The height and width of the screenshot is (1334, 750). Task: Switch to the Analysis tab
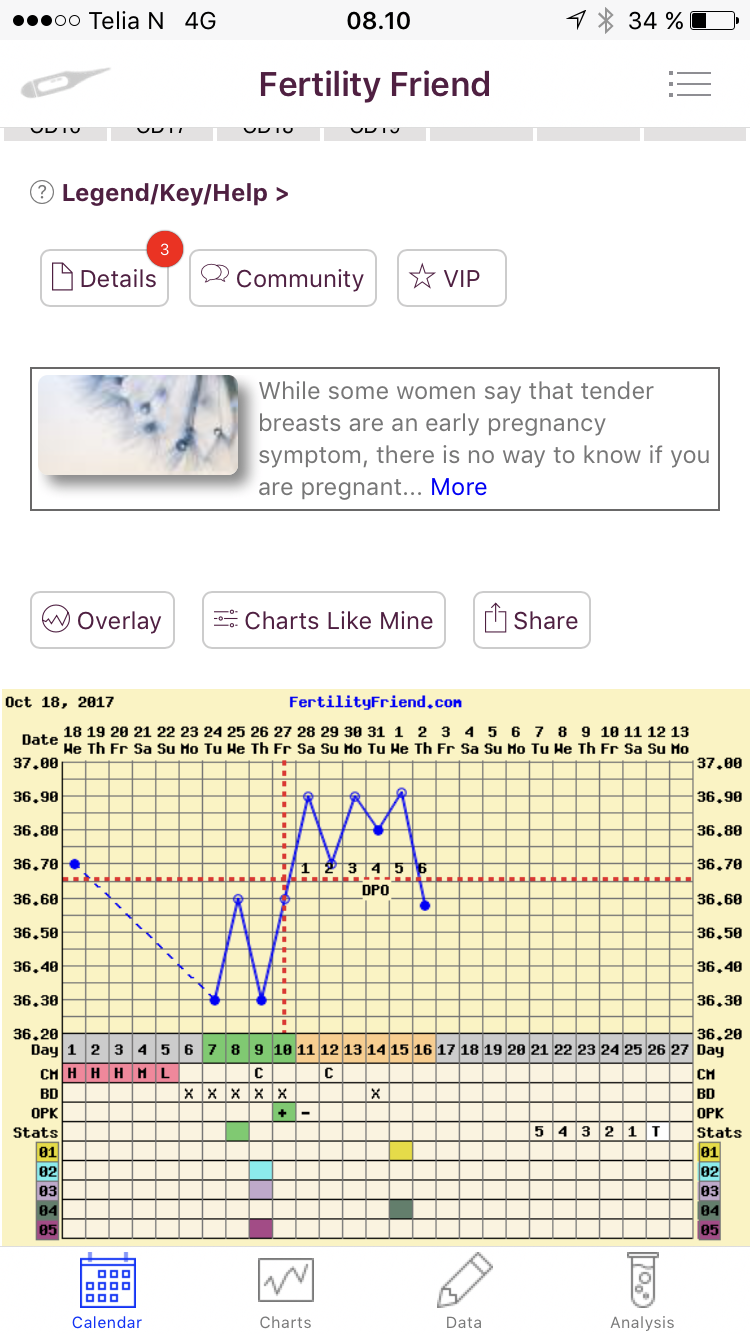(x=642, y=1292)
